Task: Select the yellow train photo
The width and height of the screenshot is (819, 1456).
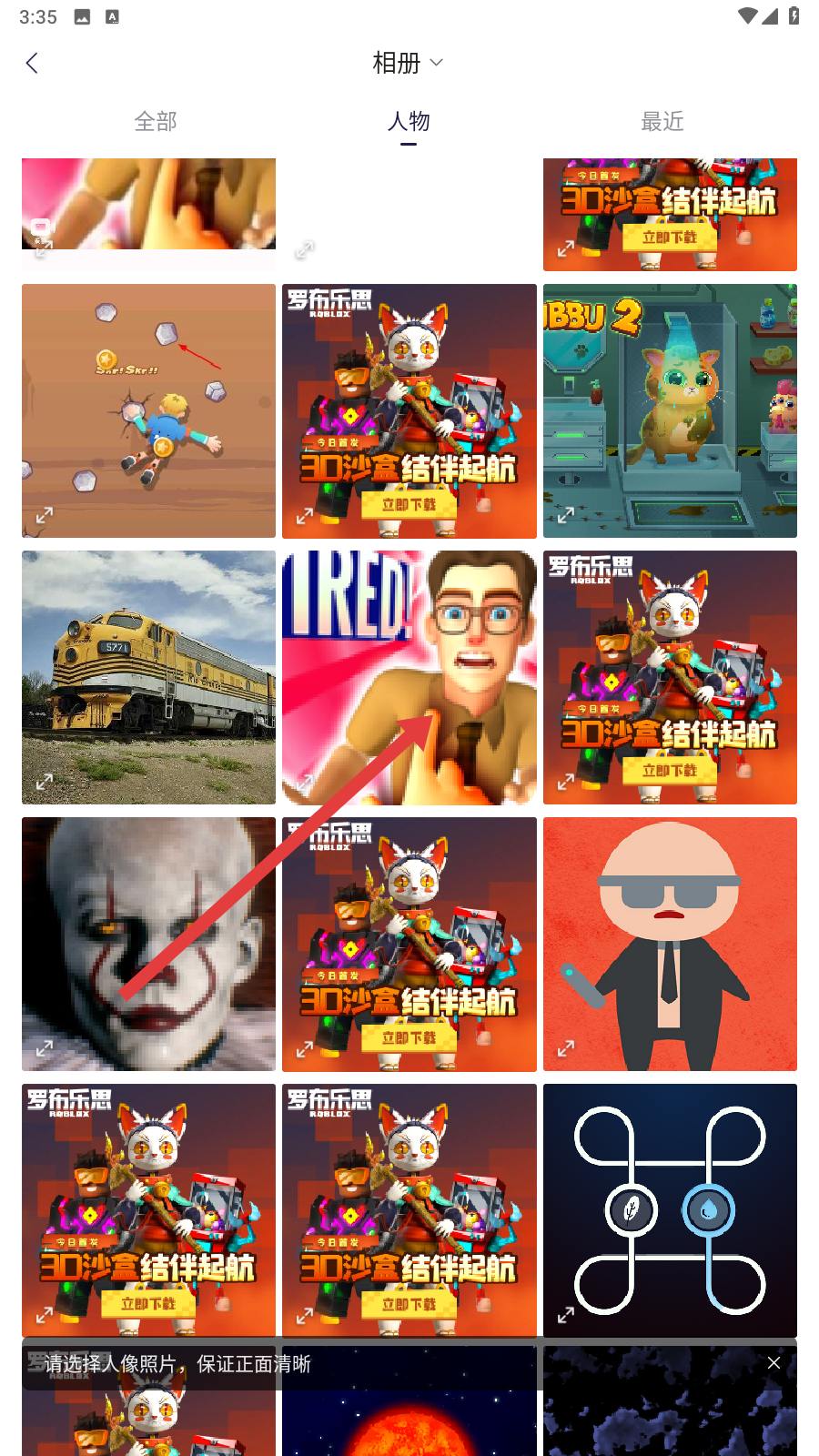Action: [148, 677]
